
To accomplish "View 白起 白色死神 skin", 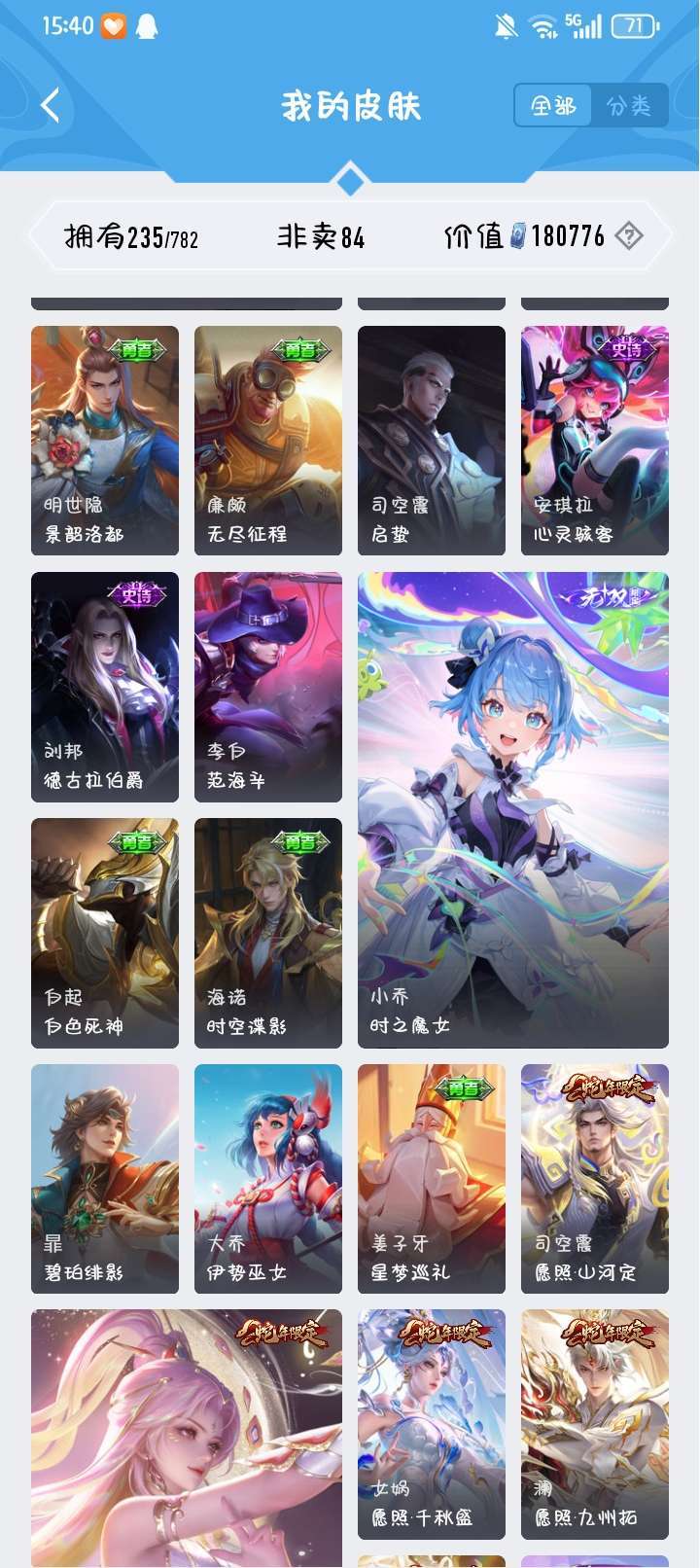I will tap(105, 933).
